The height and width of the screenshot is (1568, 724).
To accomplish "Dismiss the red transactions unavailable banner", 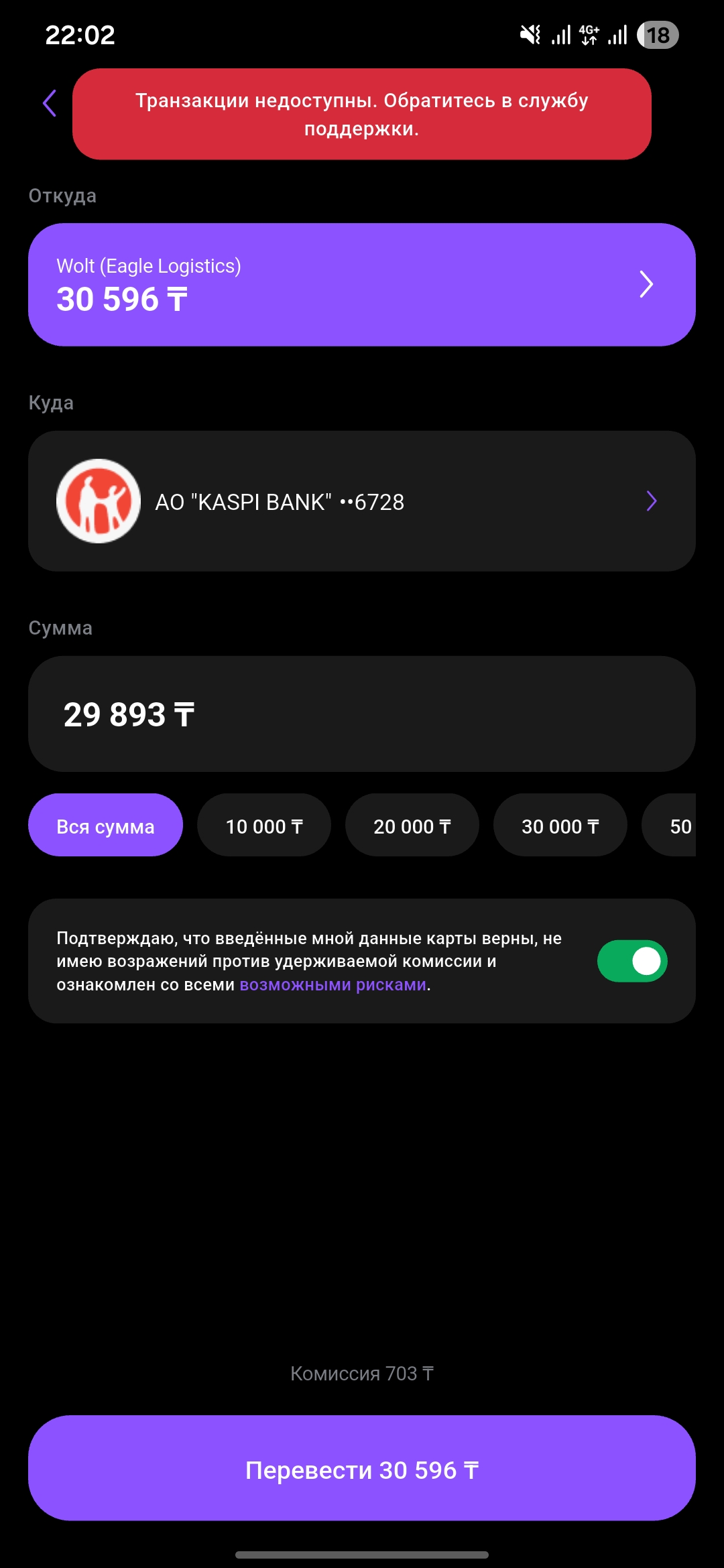I will 361,115.
